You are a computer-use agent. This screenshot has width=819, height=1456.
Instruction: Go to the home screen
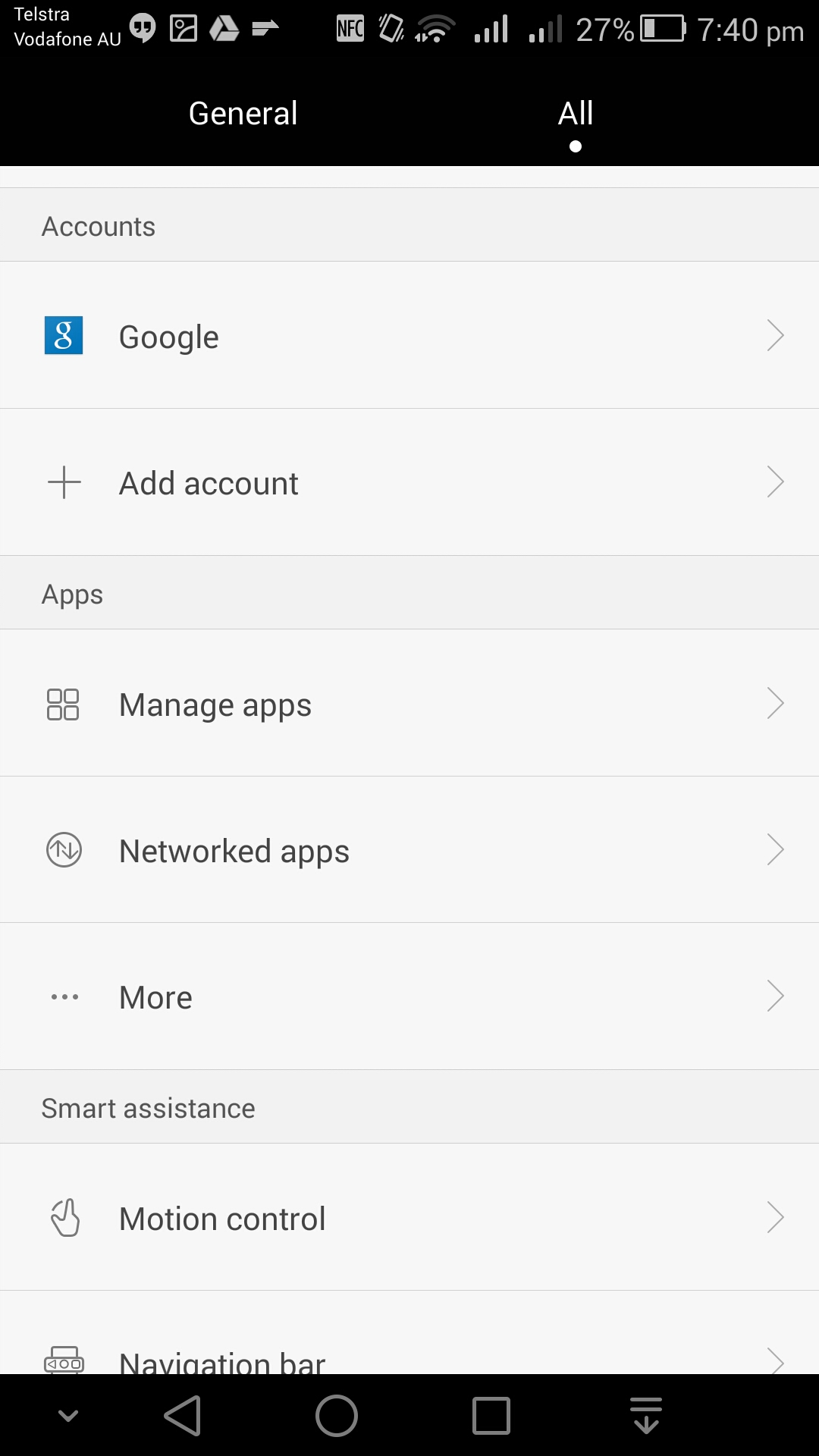click(x=337, y=1416)
